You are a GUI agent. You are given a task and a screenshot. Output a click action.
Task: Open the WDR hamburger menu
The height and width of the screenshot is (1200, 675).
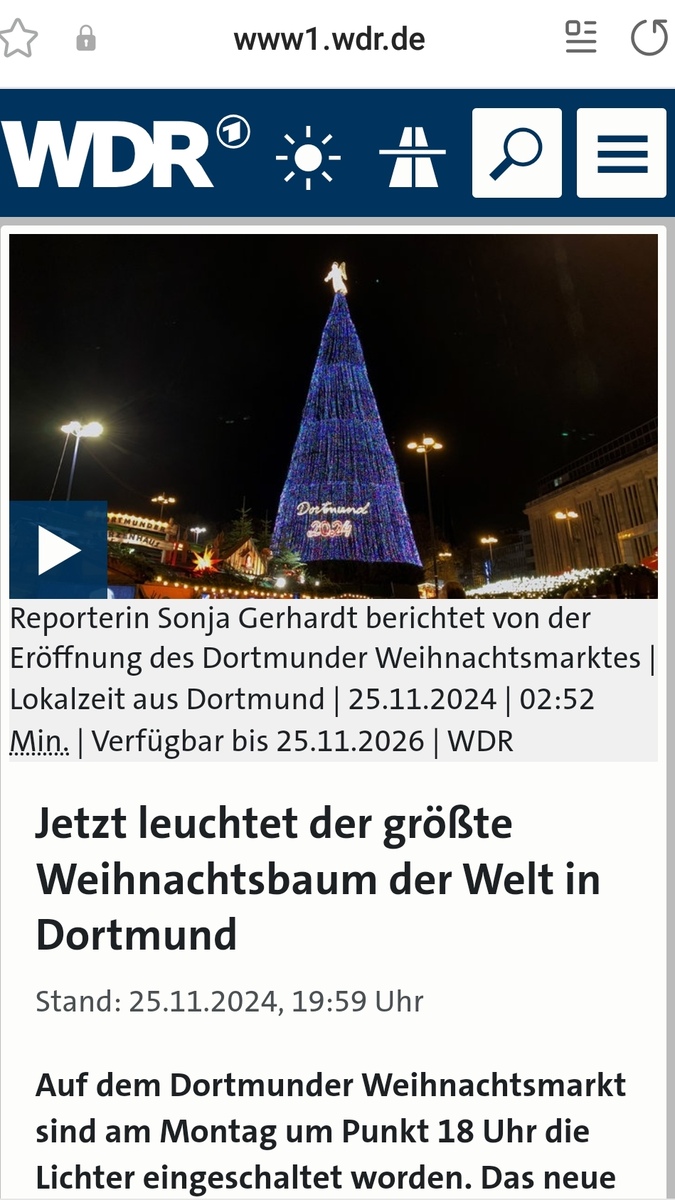(x=621, y=153)
